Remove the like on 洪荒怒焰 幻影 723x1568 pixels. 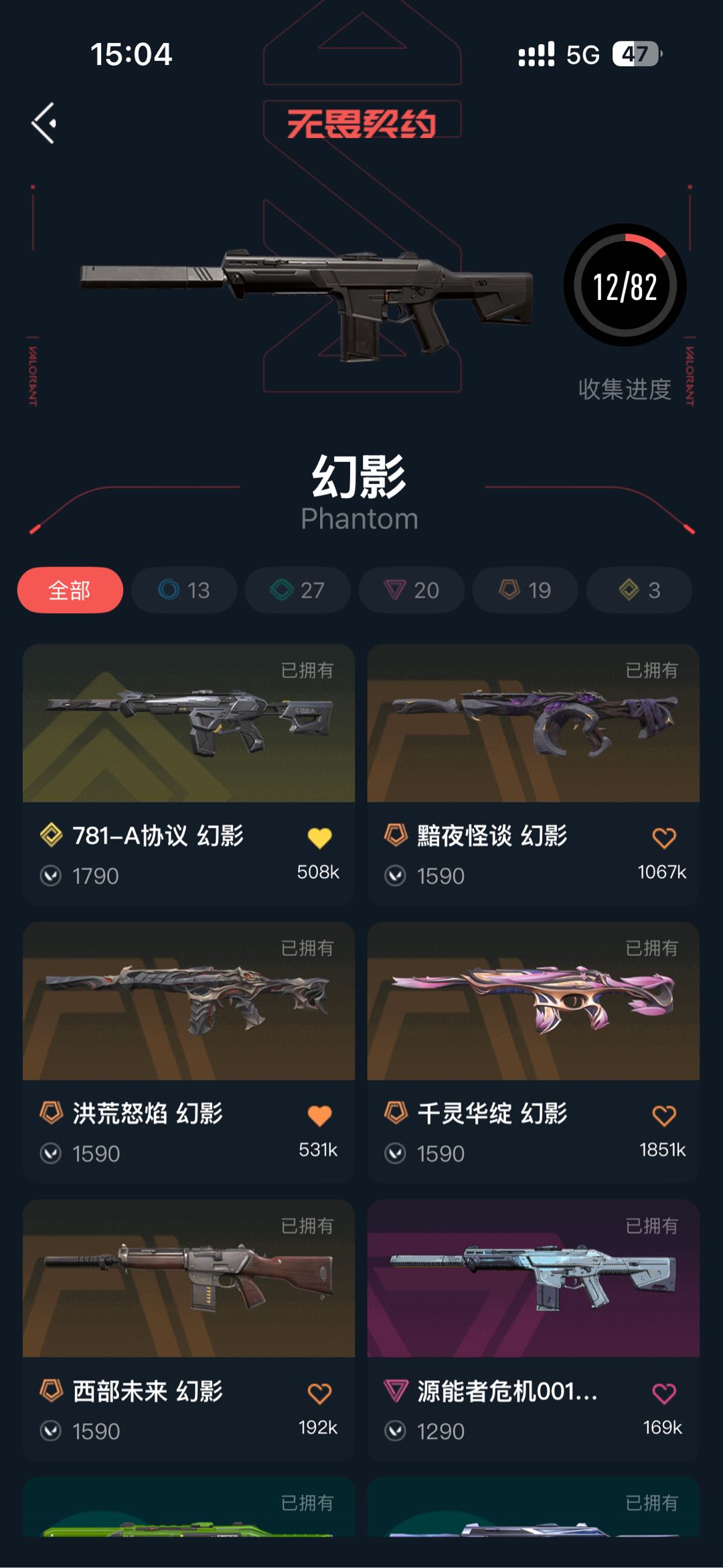click(319, 1115)
